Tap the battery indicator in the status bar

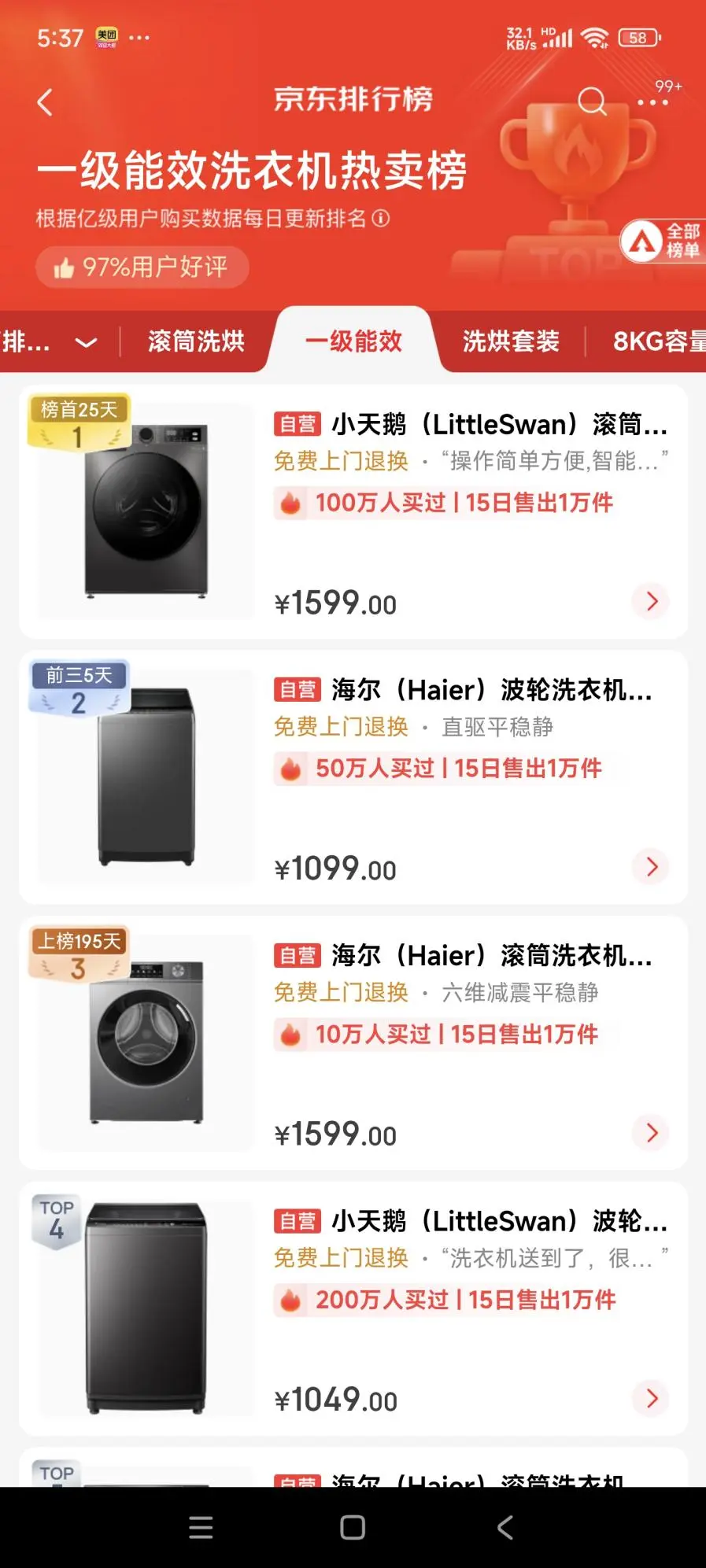point(638,38)
